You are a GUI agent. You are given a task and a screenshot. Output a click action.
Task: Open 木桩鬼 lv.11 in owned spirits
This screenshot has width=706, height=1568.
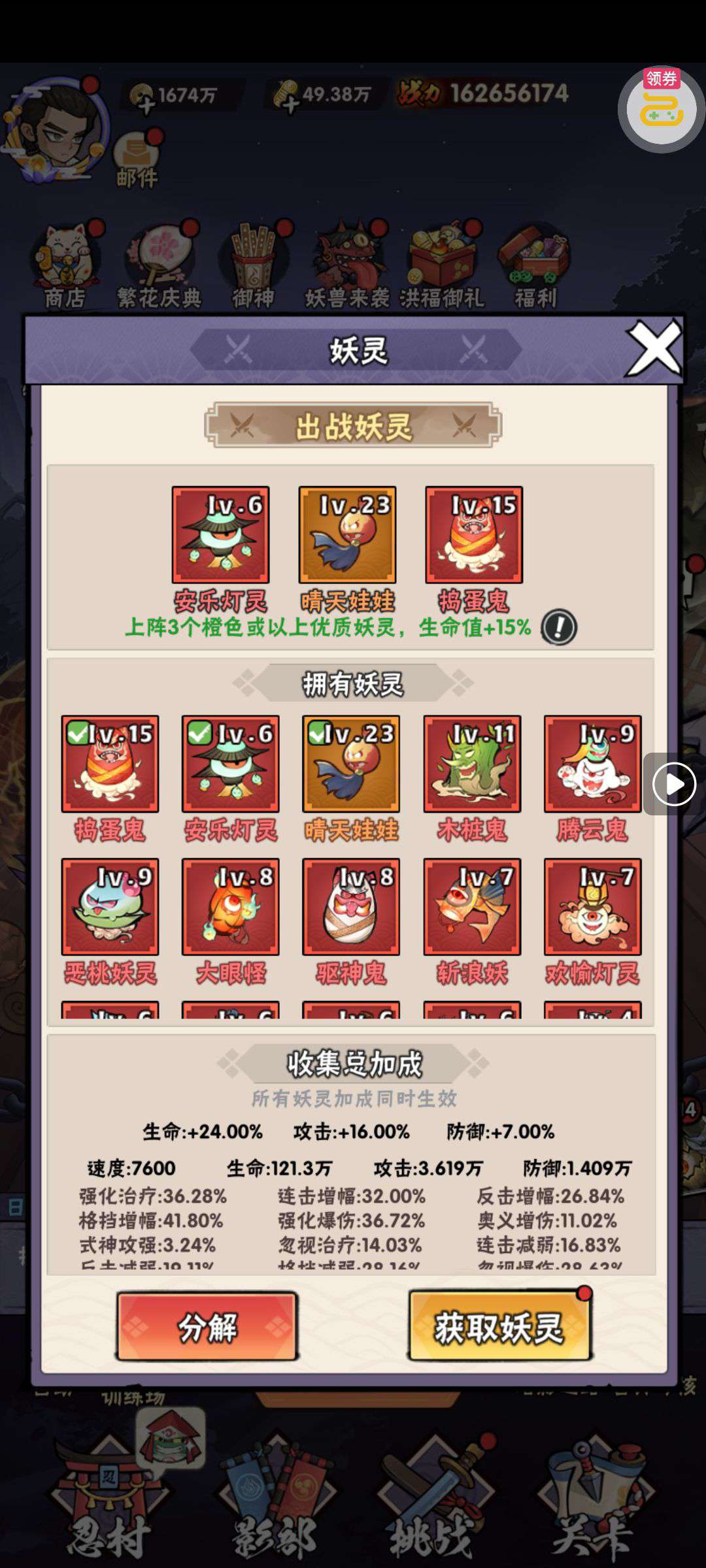[x=472, y=764]
